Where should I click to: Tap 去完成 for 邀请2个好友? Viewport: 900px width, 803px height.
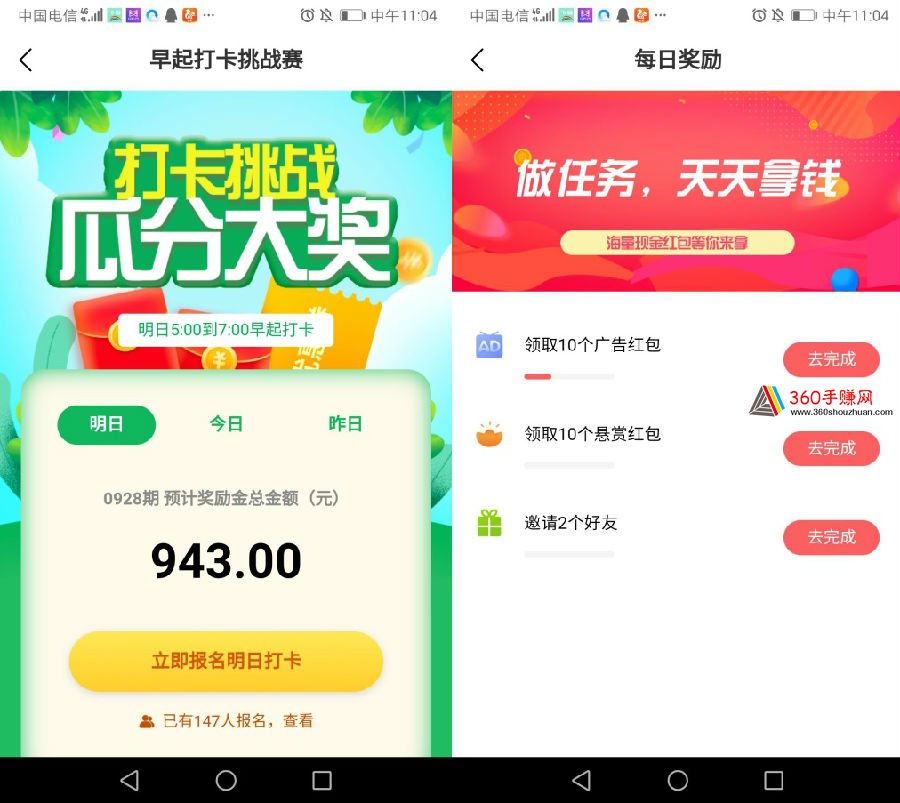[831, 537]
